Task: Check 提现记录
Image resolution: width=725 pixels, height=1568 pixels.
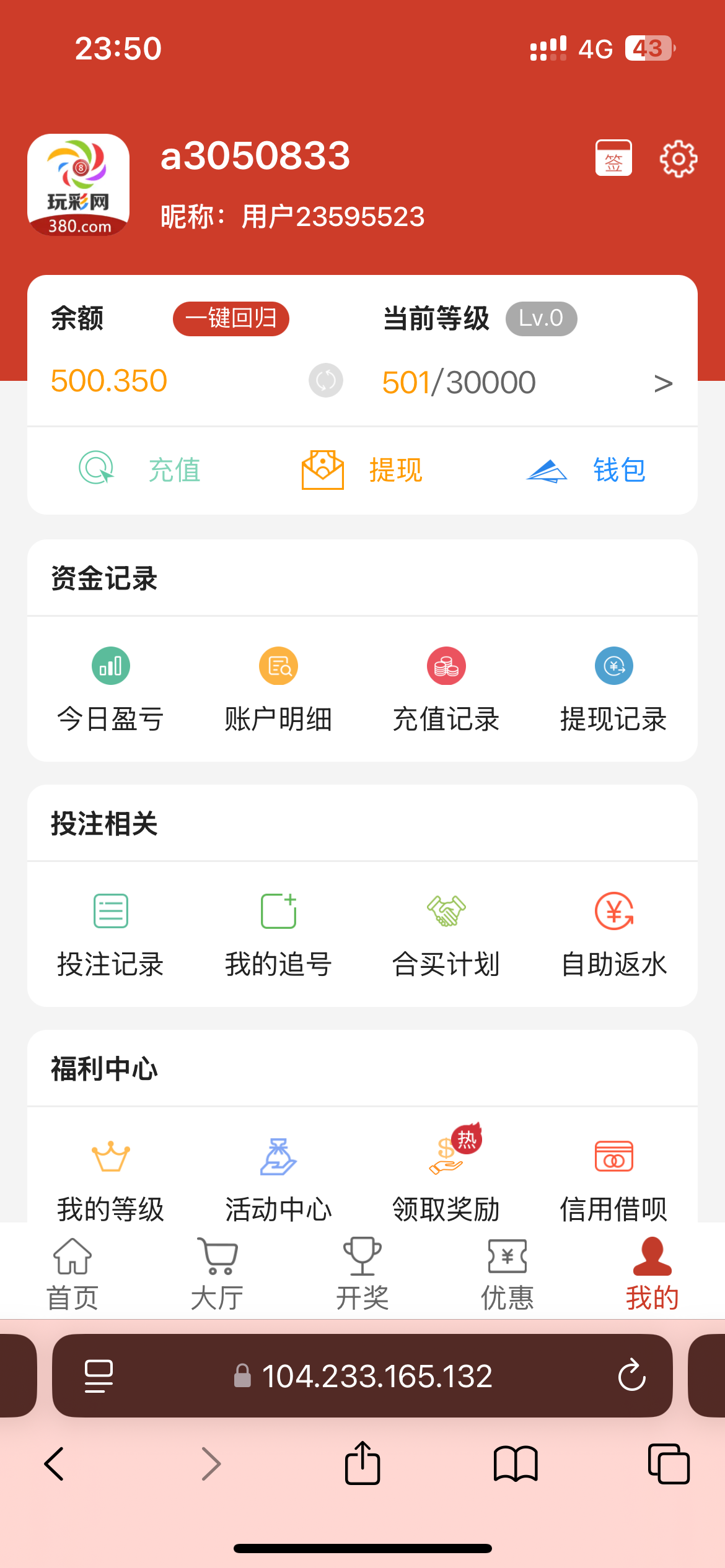Action: tap(613, 689)
